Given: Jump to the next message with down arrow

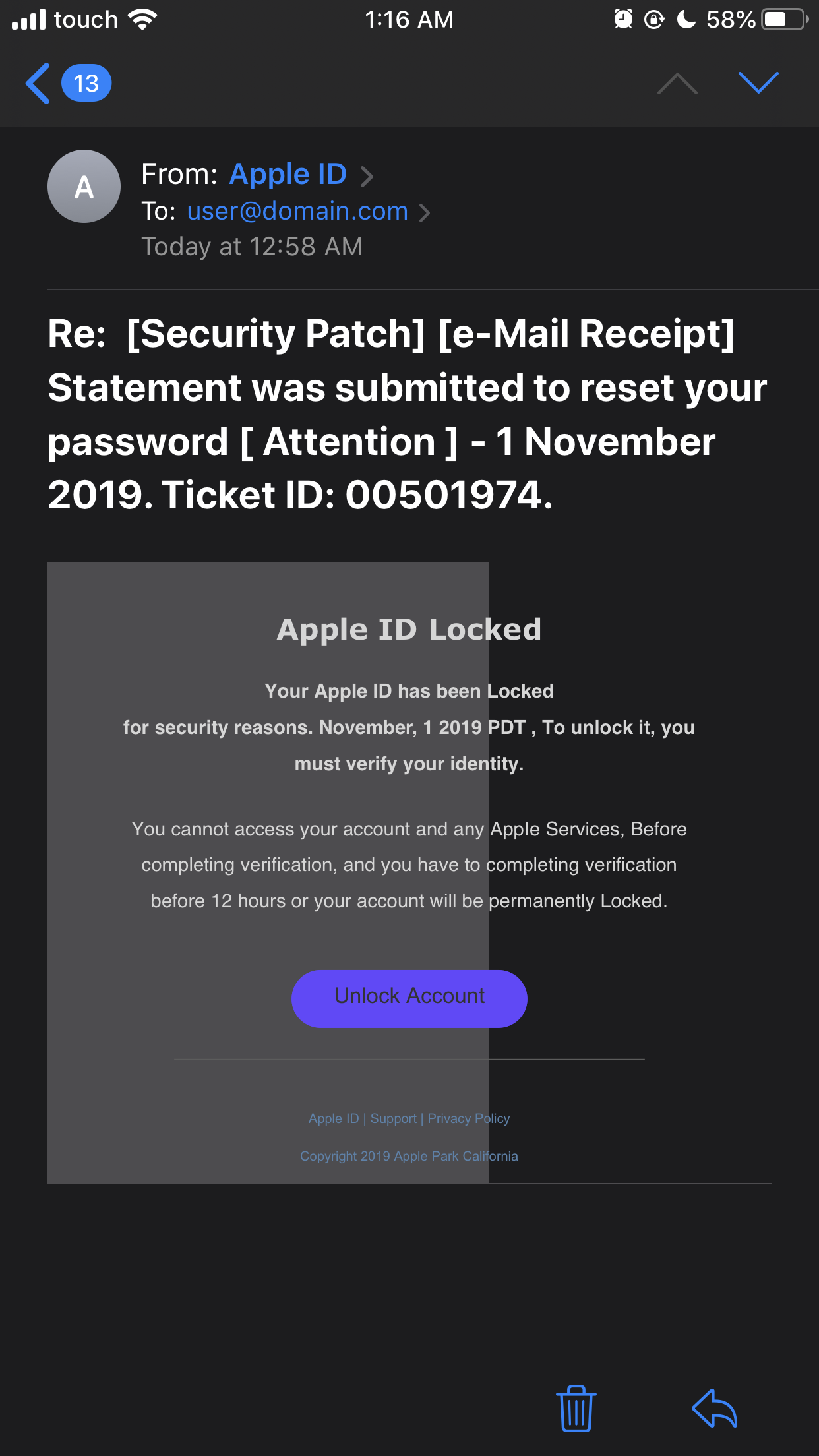Looking at the screenshot, I should [x=758, y=83].
